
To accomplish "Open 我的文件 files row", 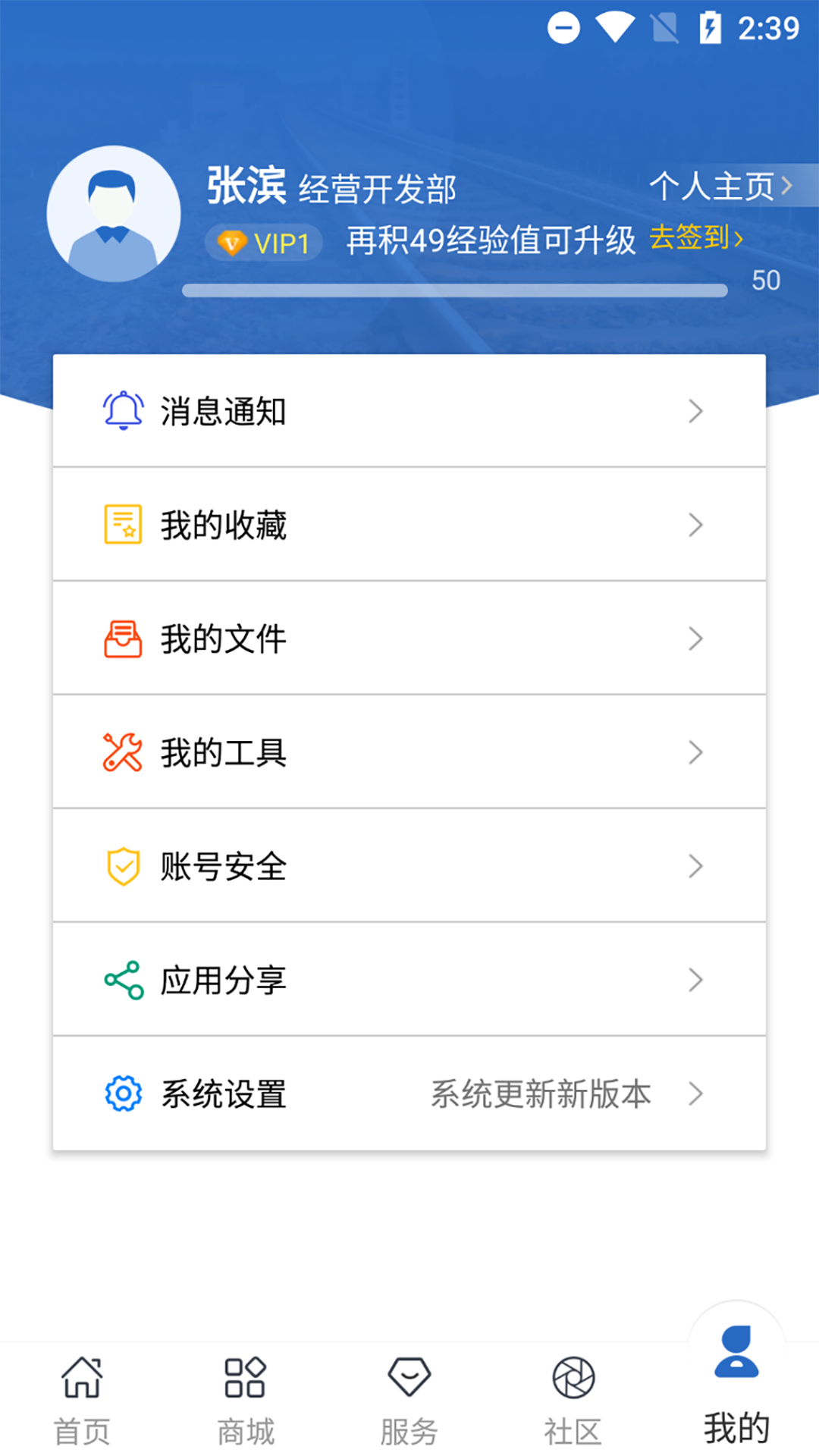I will click(x=409, y=639).
